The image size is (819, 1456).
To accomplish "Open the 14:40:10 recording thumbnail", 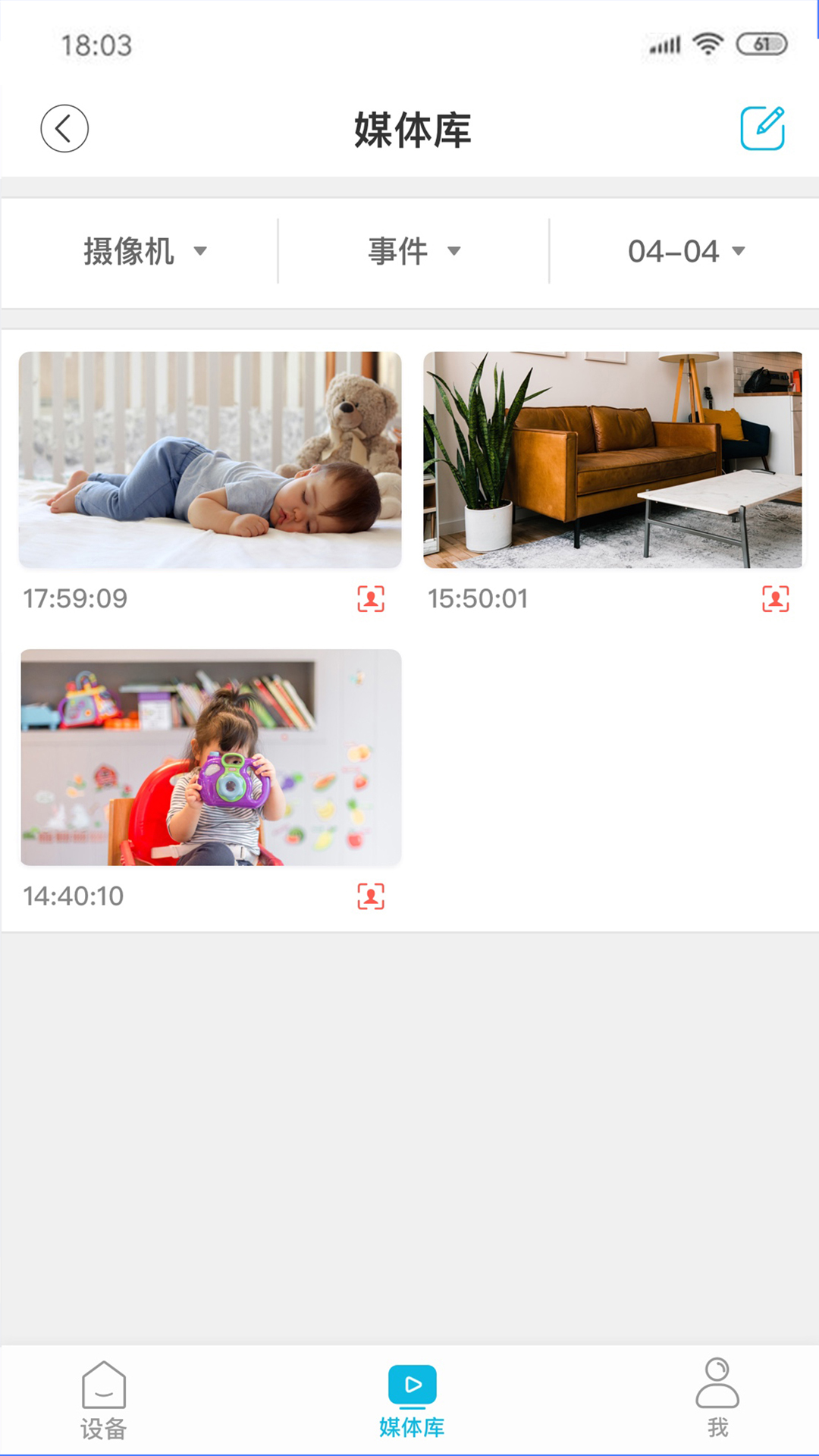I will click(211, 757).
